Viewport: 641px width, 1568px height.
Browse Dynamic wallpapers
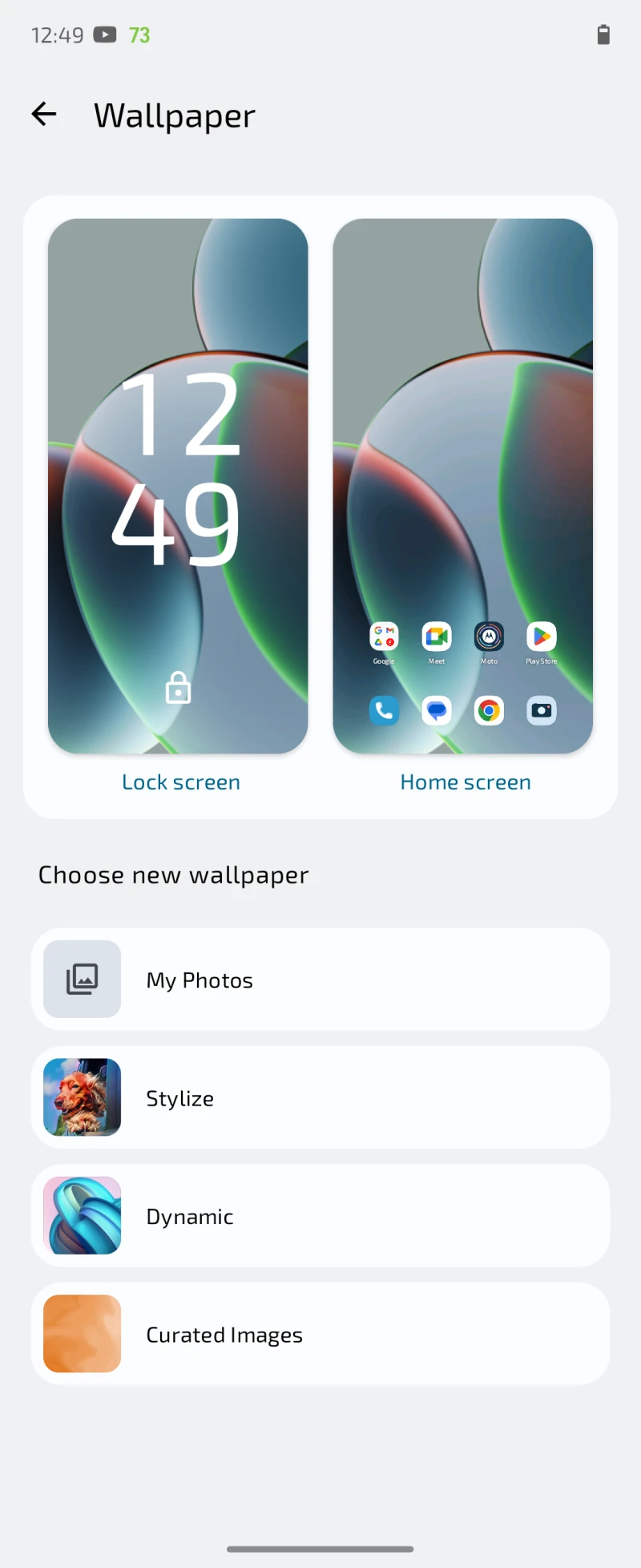320,1216
